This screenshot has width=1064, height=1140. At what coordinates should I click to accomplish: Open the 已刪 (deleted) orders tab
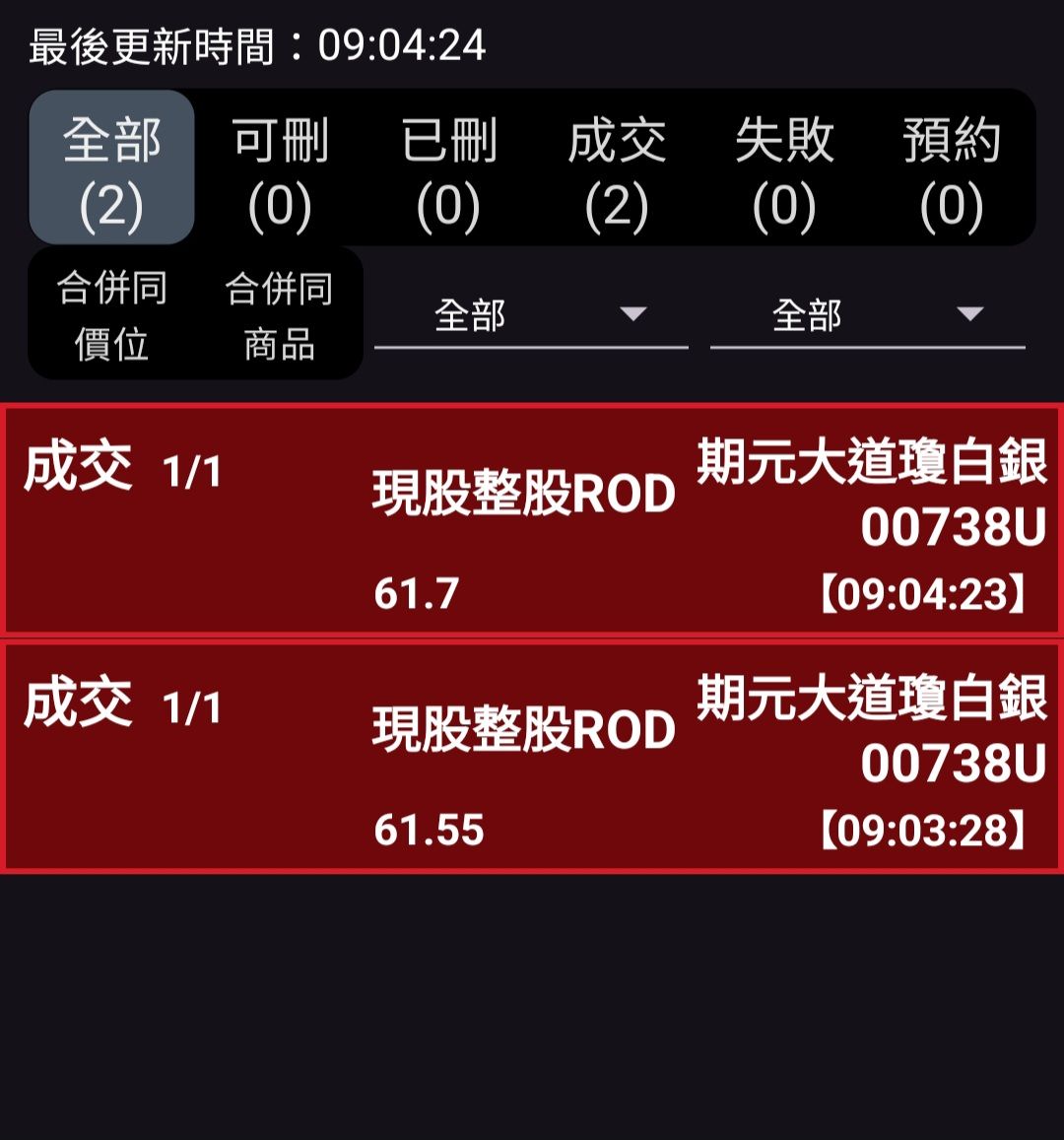(449, 168)
